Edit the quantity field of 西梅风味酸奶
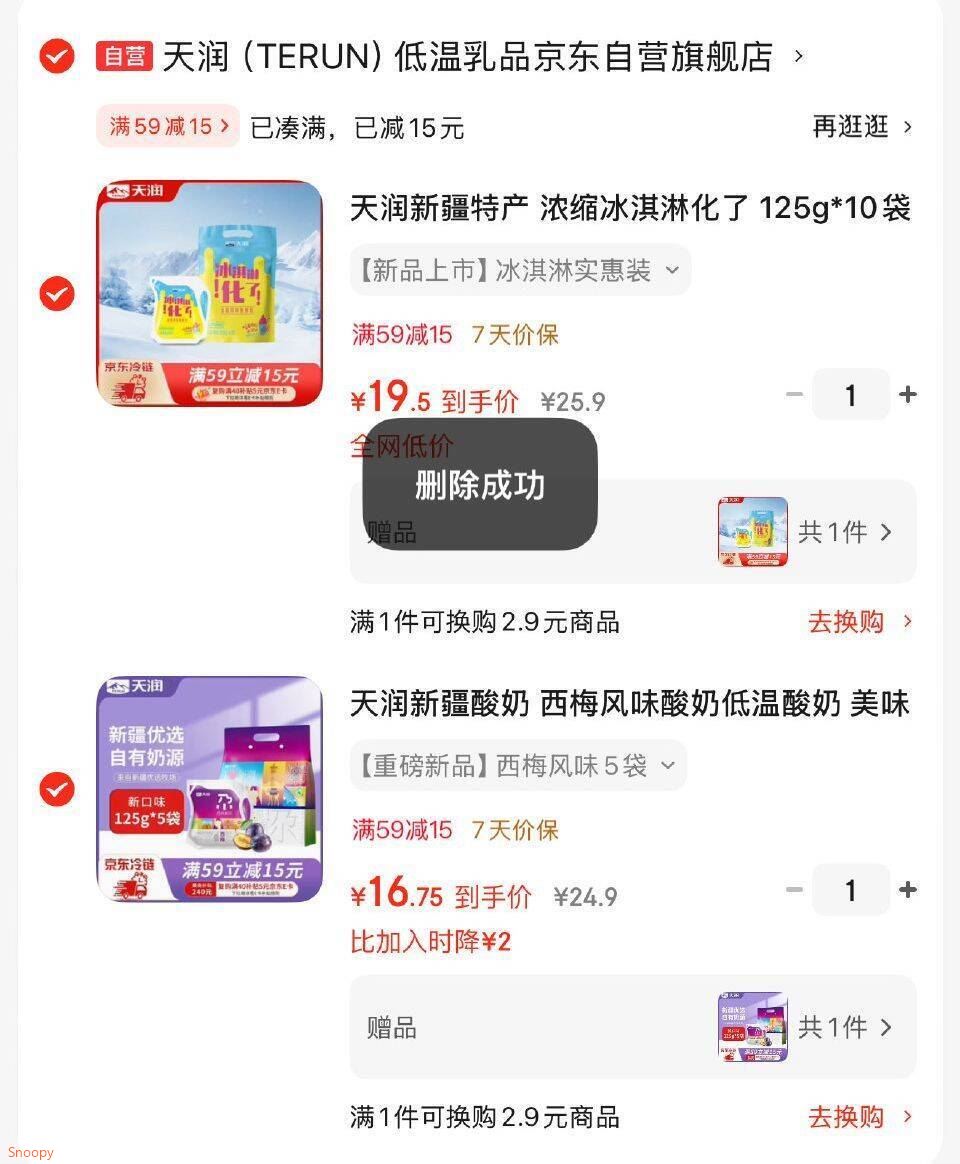 850,889
